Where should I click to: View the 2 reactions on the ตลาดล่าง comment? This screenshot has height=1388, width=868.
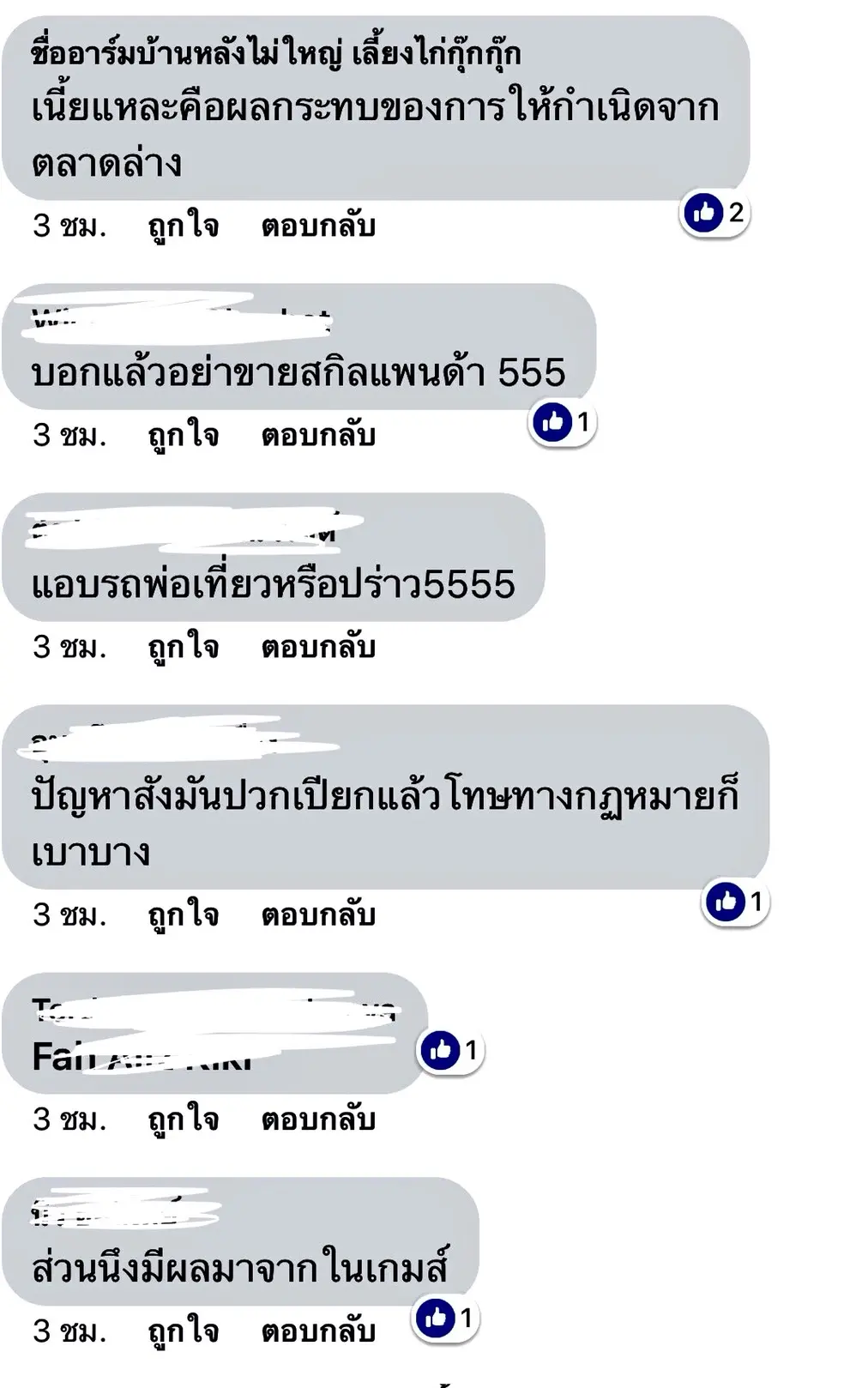pos(714,212)
